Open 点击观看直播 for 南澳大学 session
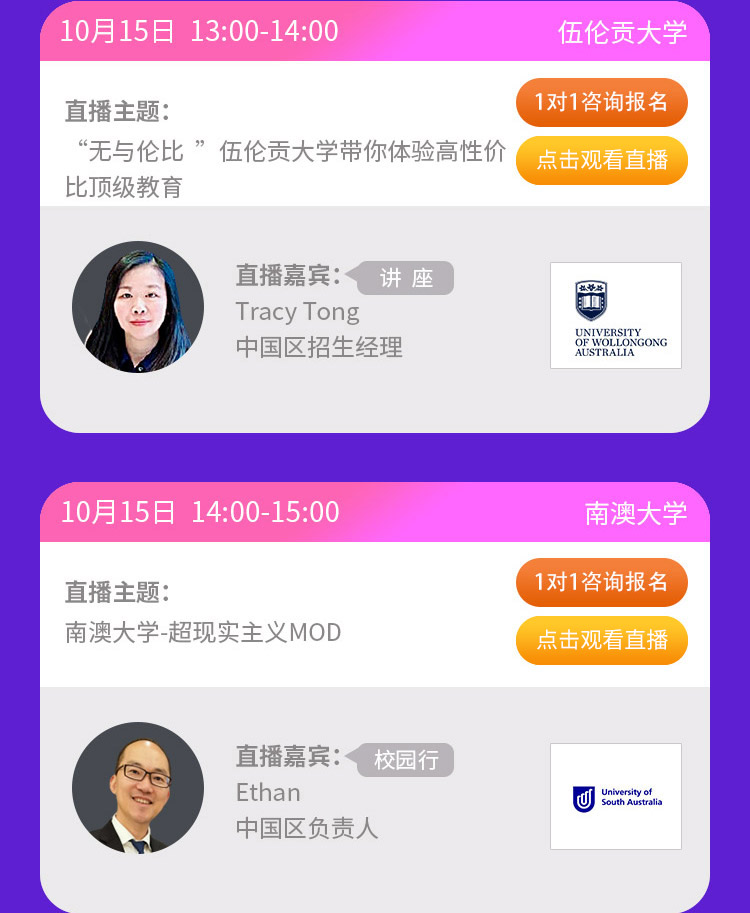Image resolution: width=750 pixels, height=913 pixels. (x=601, y=640)
